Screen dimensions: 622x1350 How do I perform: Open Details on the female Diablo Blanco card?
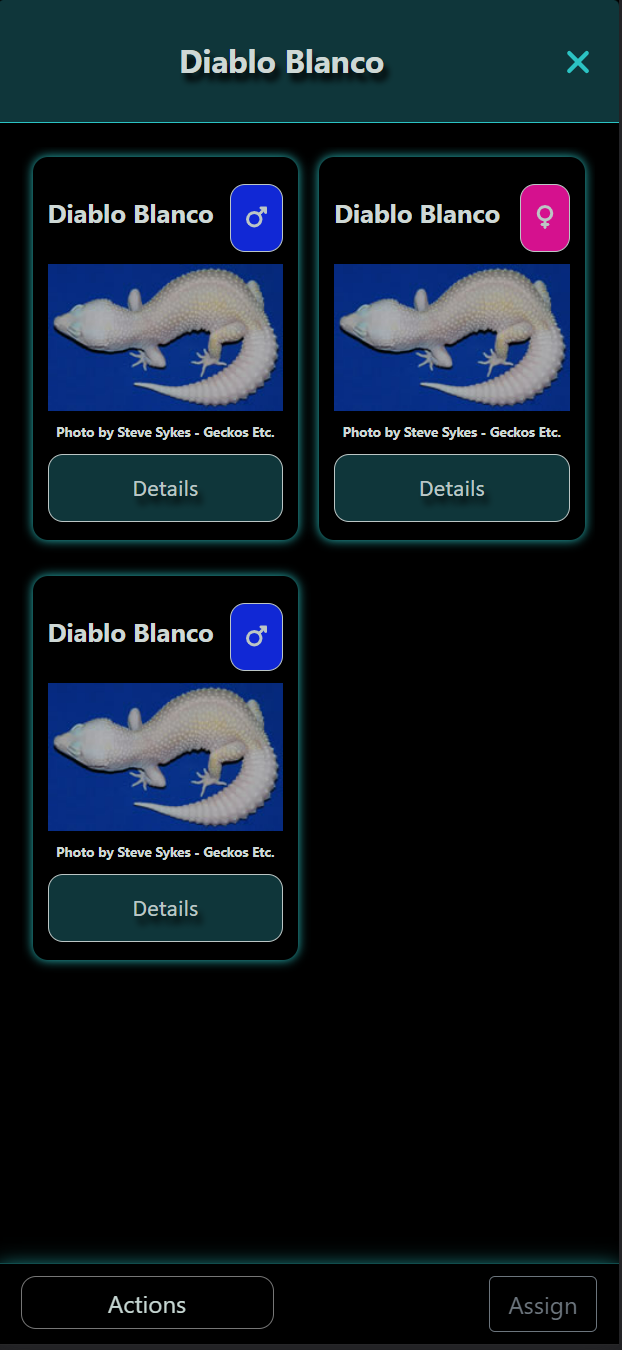pos(451,488)
